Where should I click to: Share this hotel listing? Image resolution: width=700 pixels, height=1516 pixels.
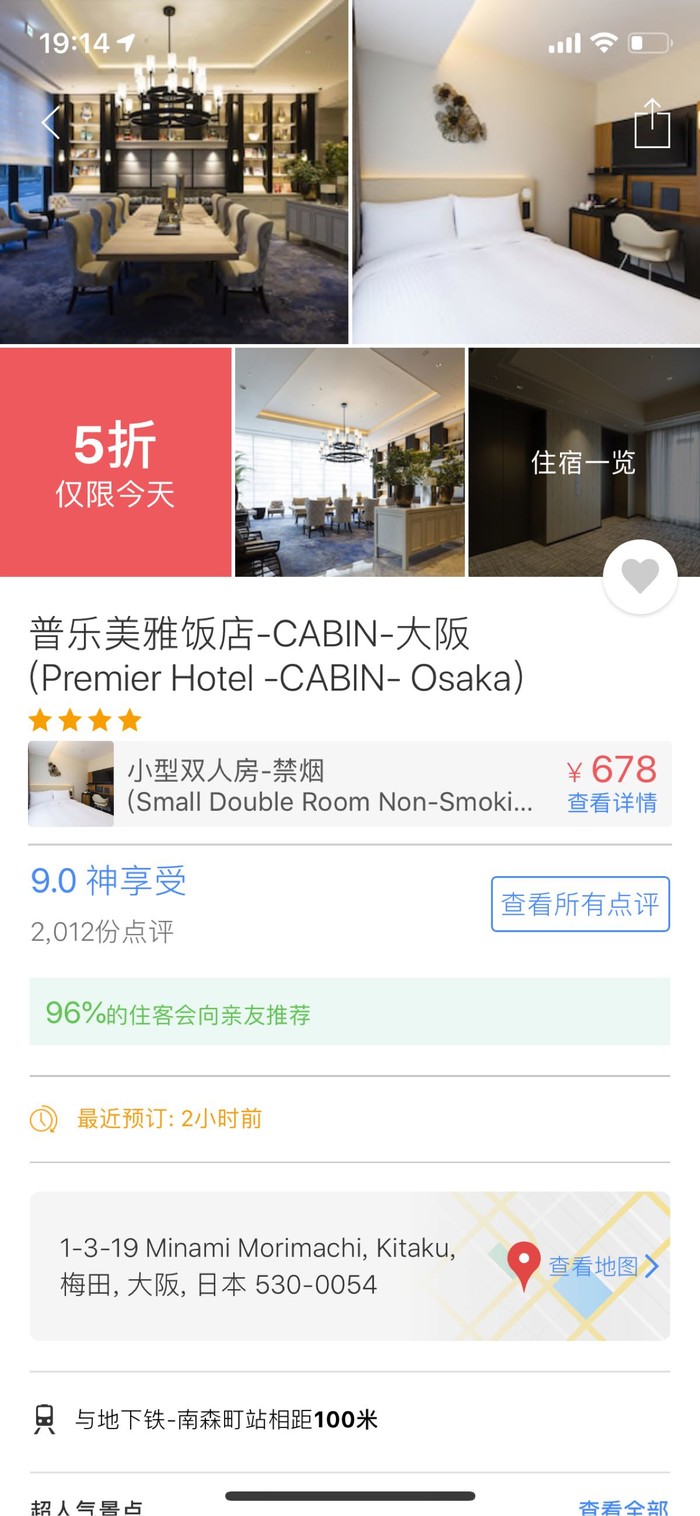click(652, 124)
